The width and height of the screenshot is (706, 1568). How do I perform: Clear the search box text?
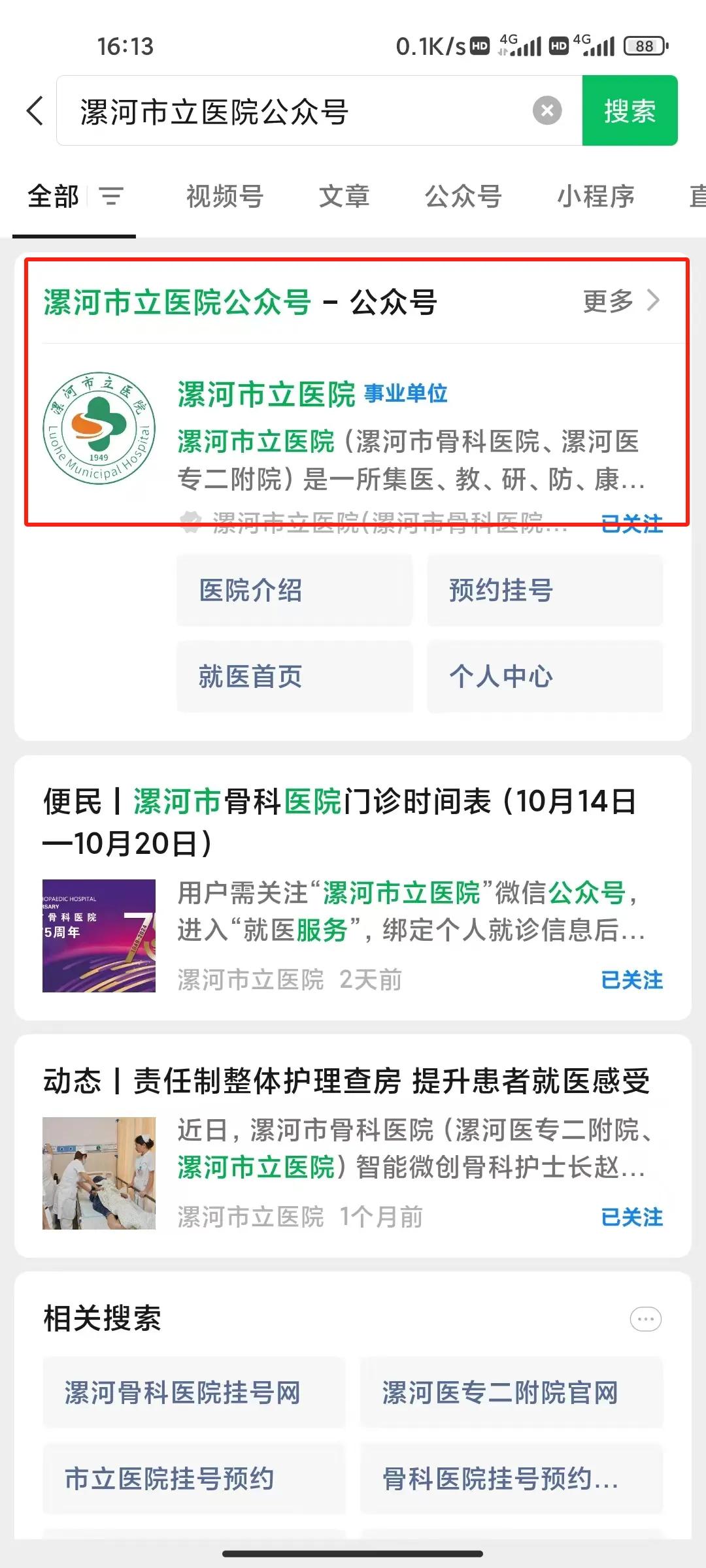click(547, 110)
